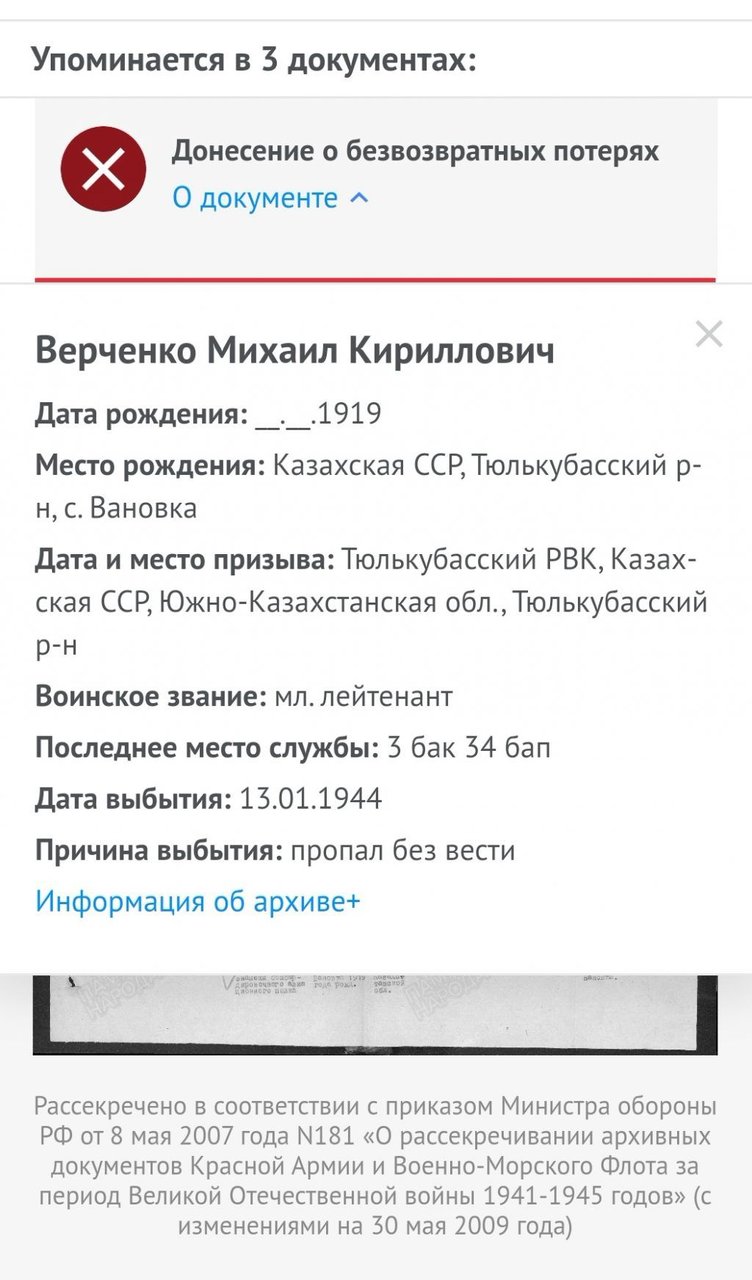Close the Верченко Михаил Кириллович info popup
752x1280 pixels.
click(x=709, y=335)
